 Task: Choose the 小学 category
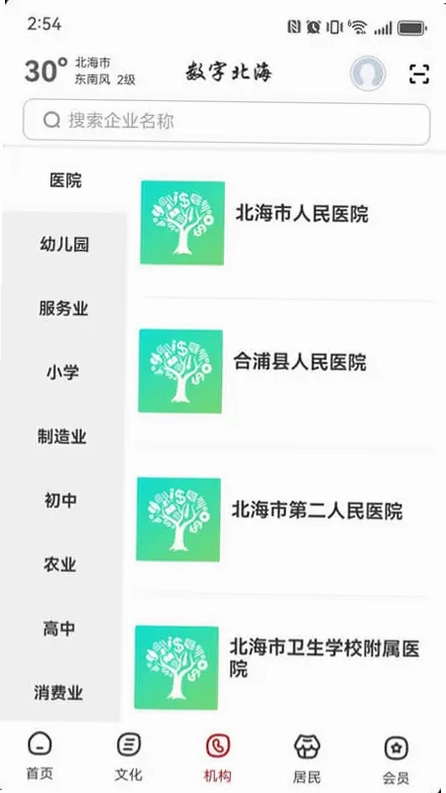pos(63,373)
